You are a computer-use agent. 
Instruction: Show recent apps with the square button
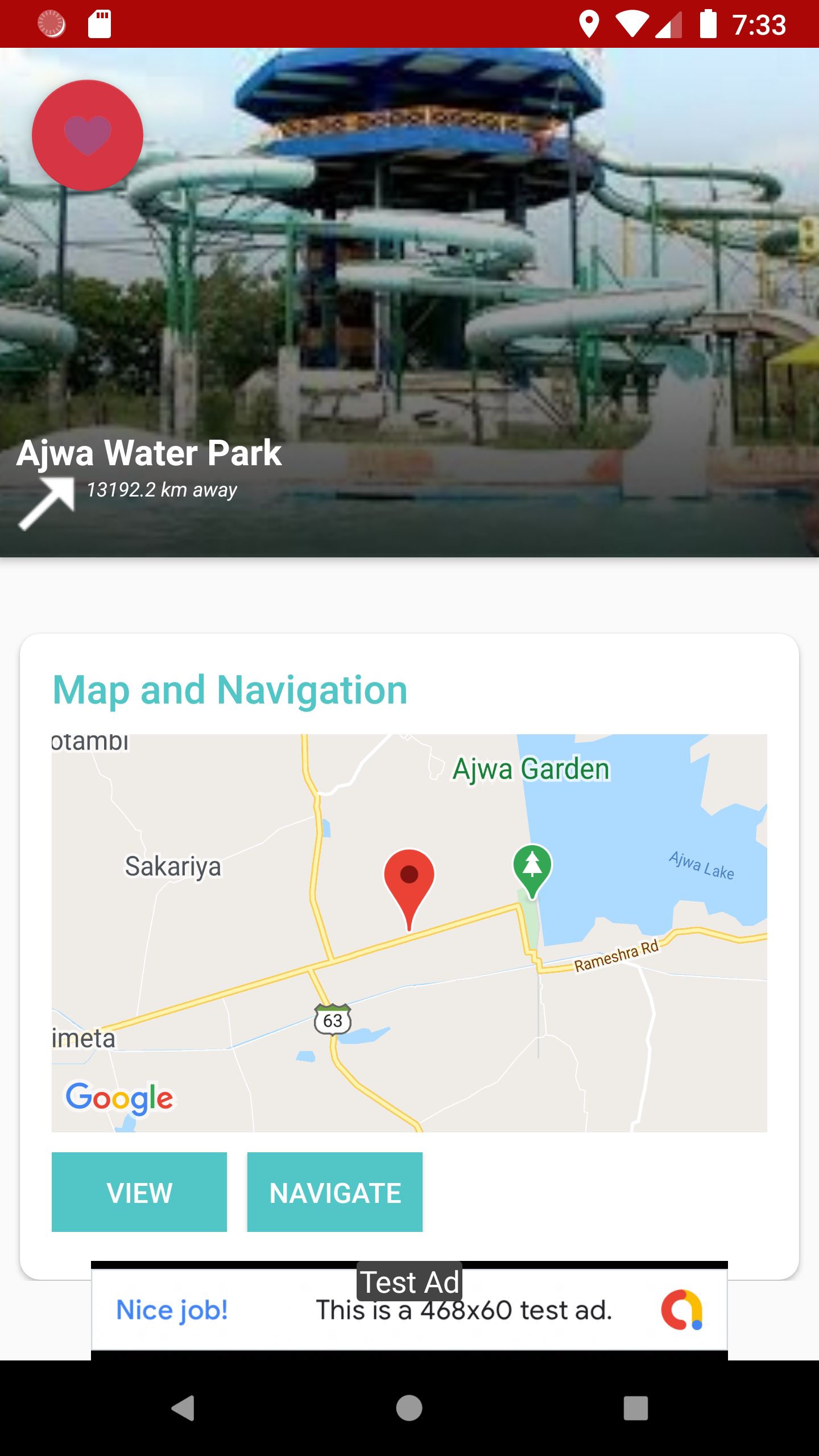(x=635, y=1408)
